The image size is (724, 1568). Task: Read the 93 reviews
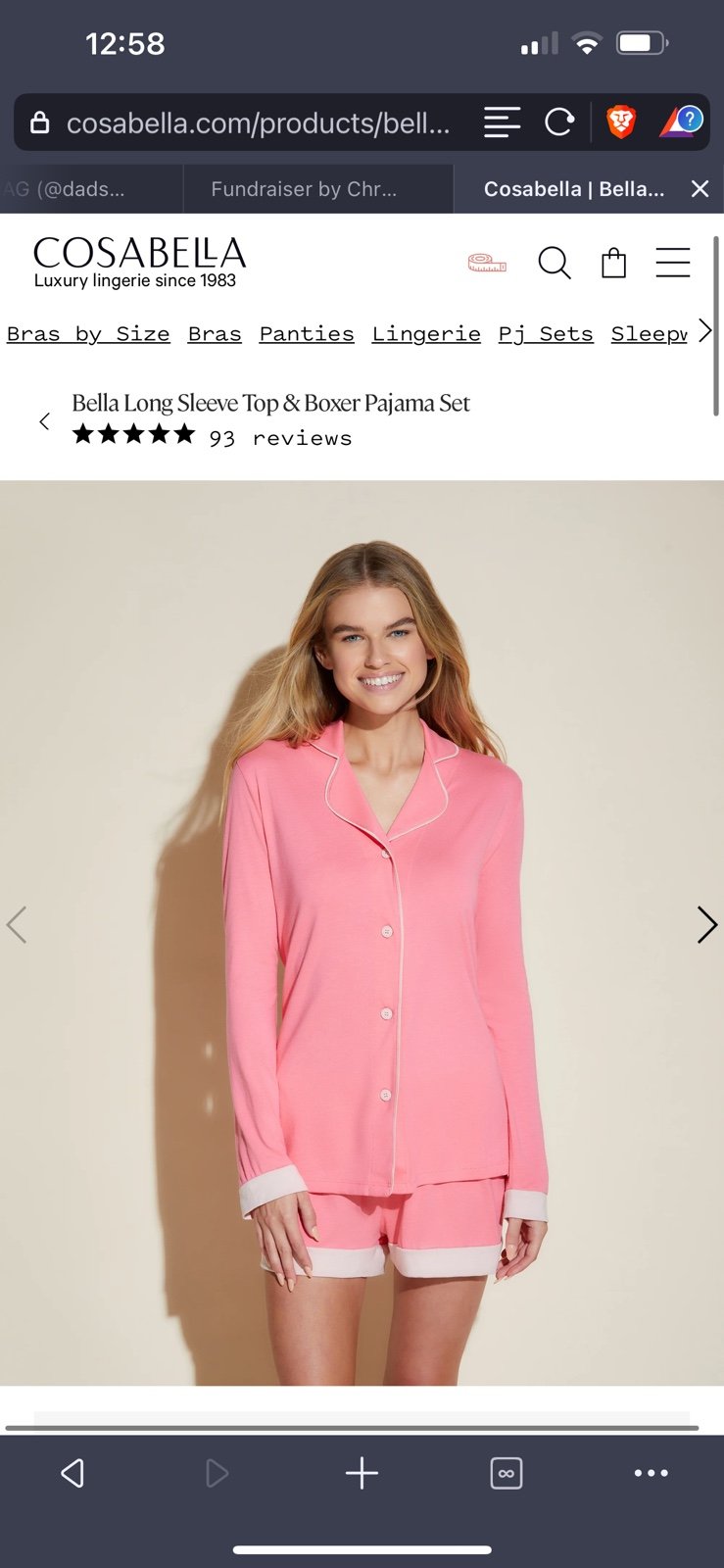point(280,438)
